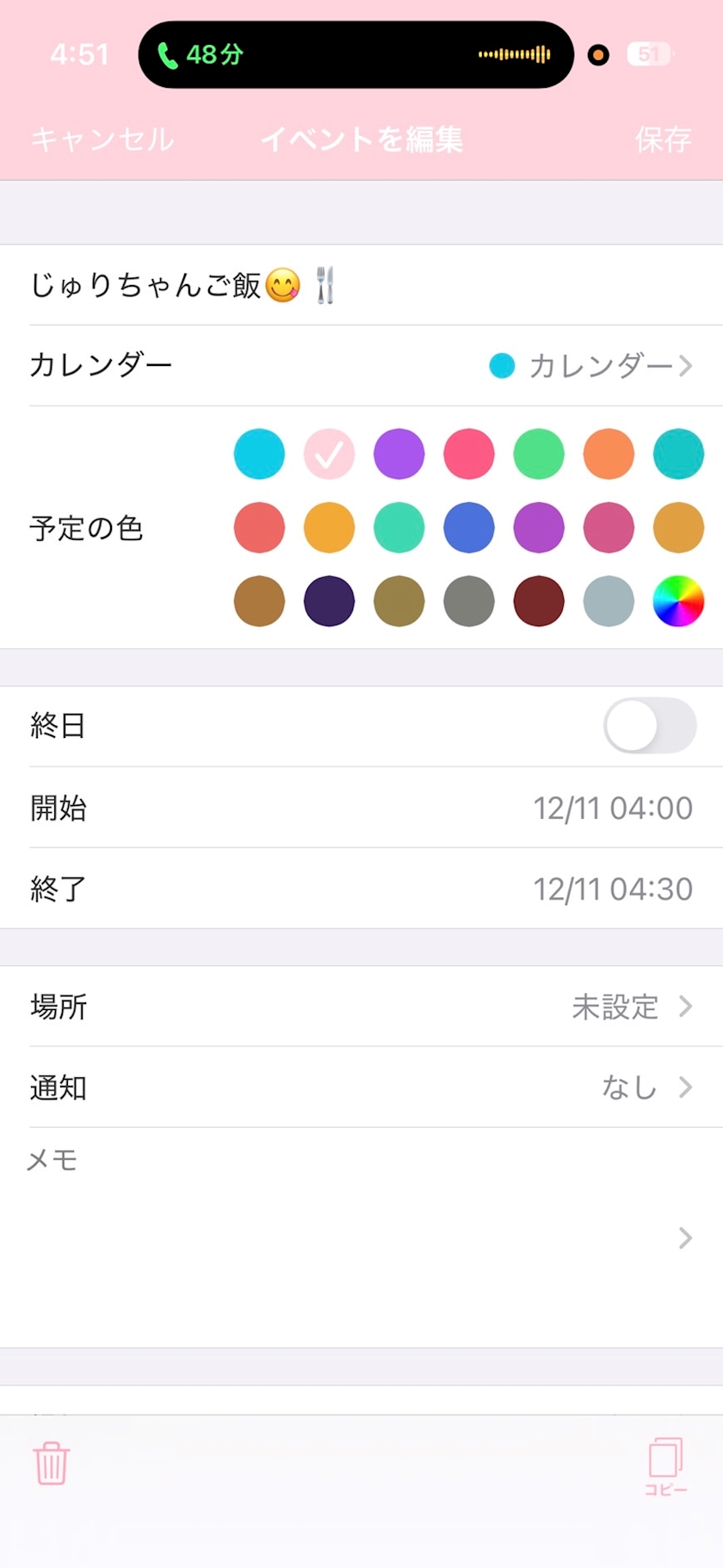
Task: Delete the event with the trash icon
Action: [52, 1462]
